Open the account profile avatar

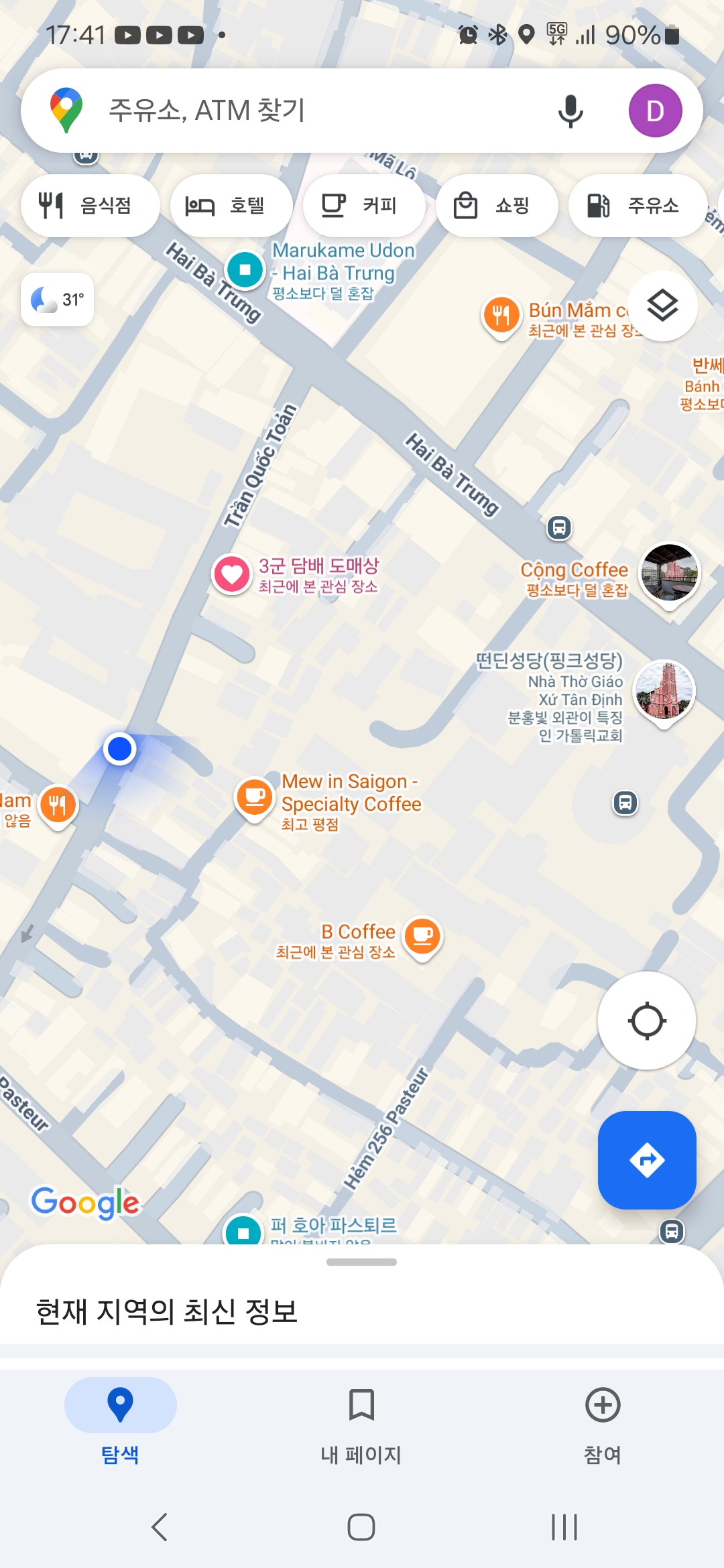(655, 111)
